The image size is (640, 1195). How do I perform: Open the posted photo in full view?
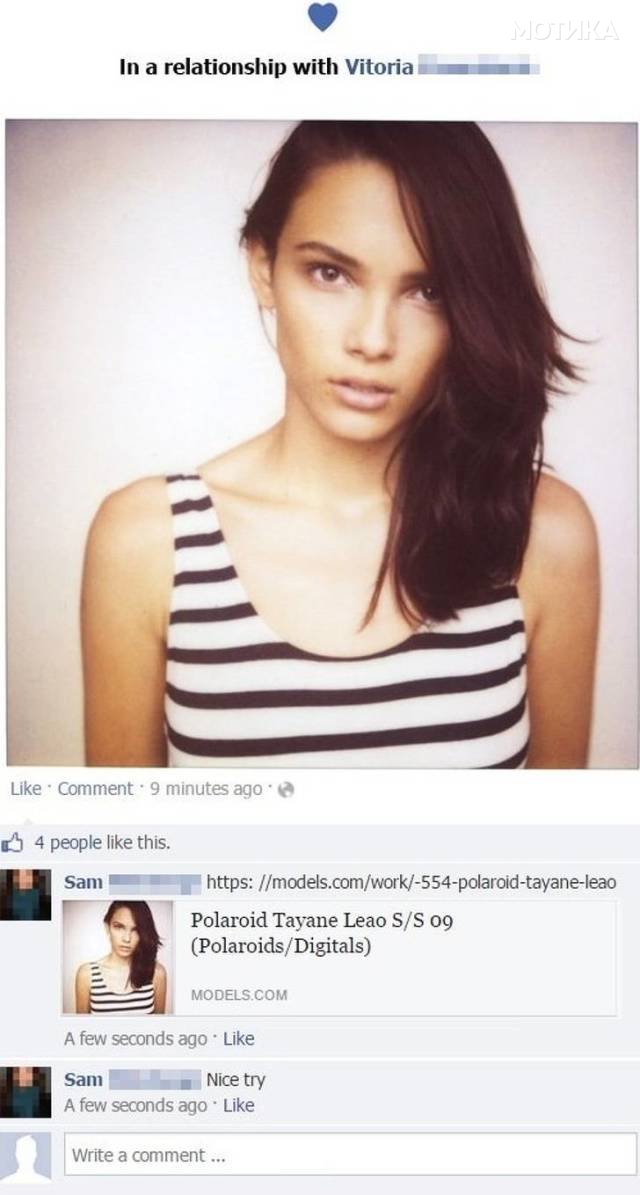320,443
